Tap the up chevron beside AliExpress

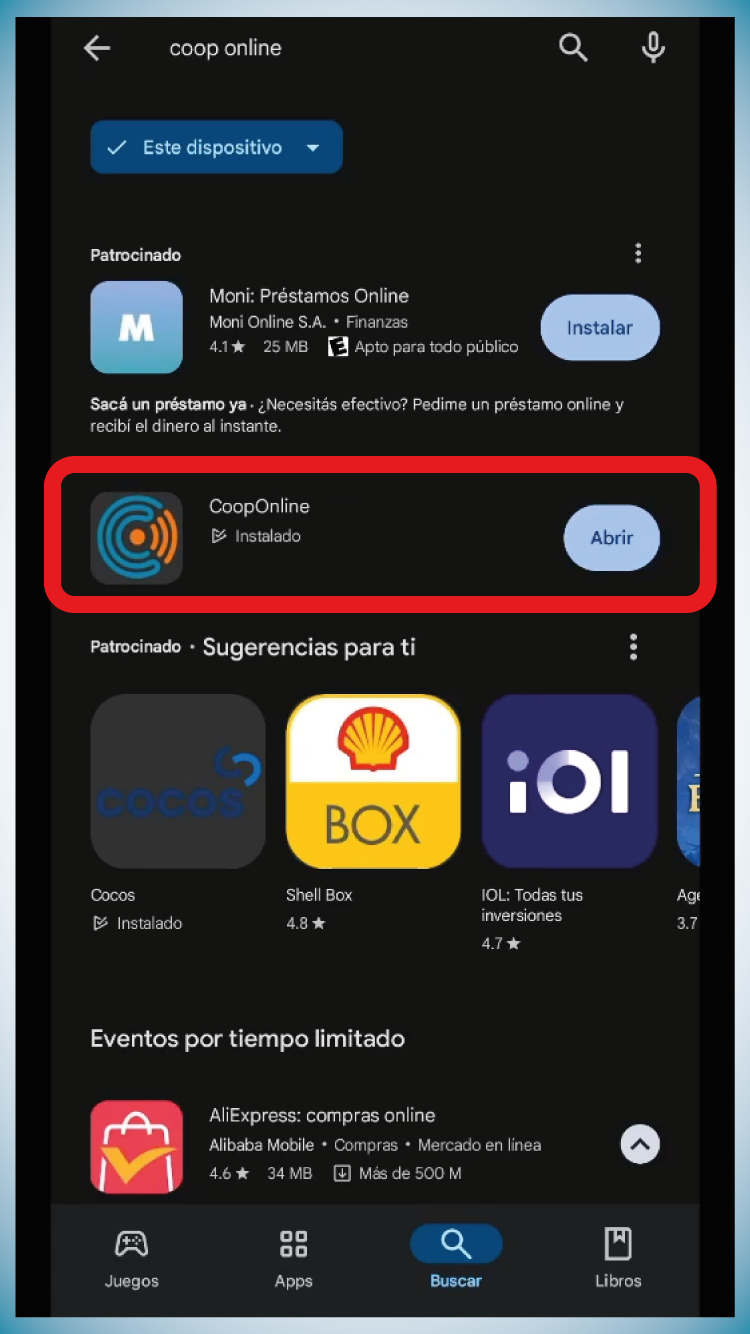(x=640, y=1144)
